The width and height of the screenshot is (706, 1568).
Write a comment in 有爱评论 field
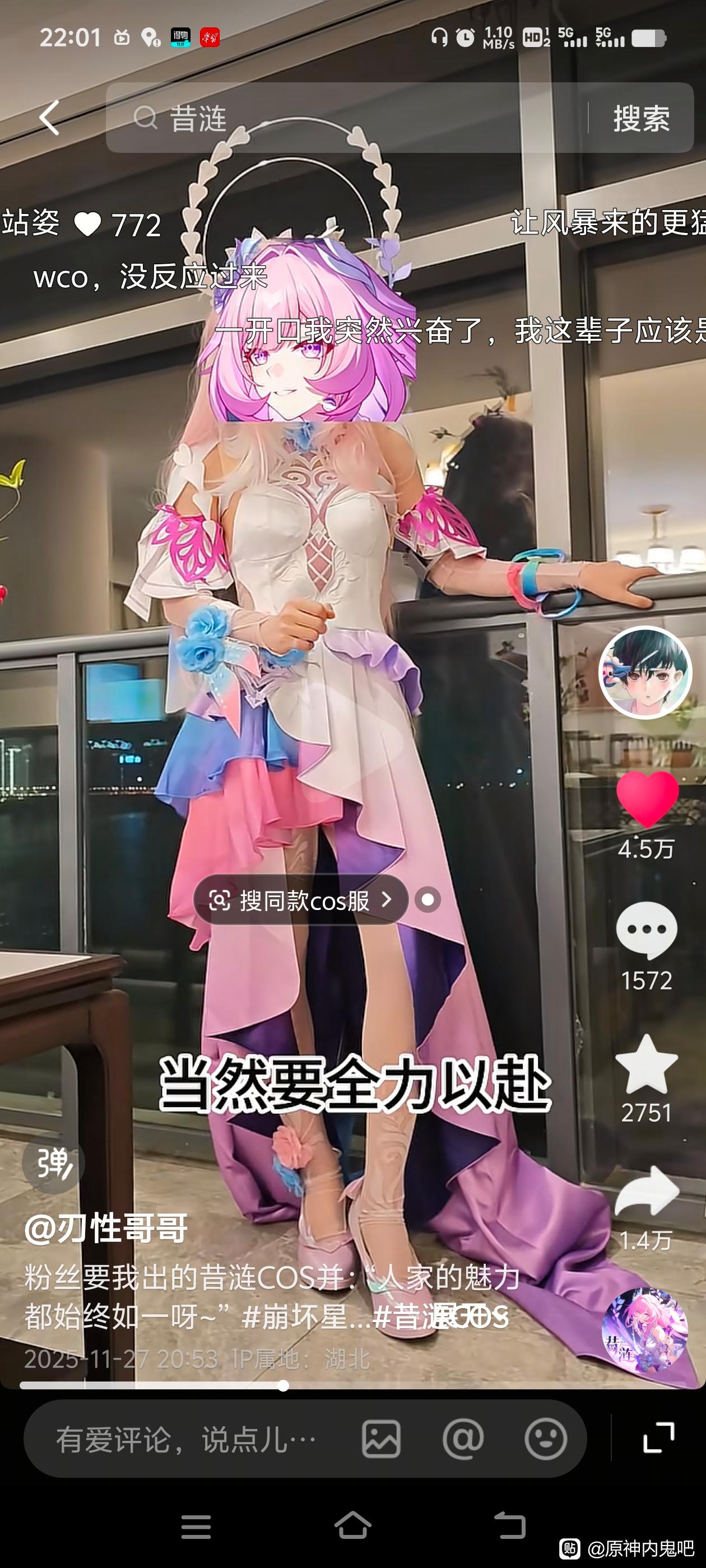click(186, 1440)
